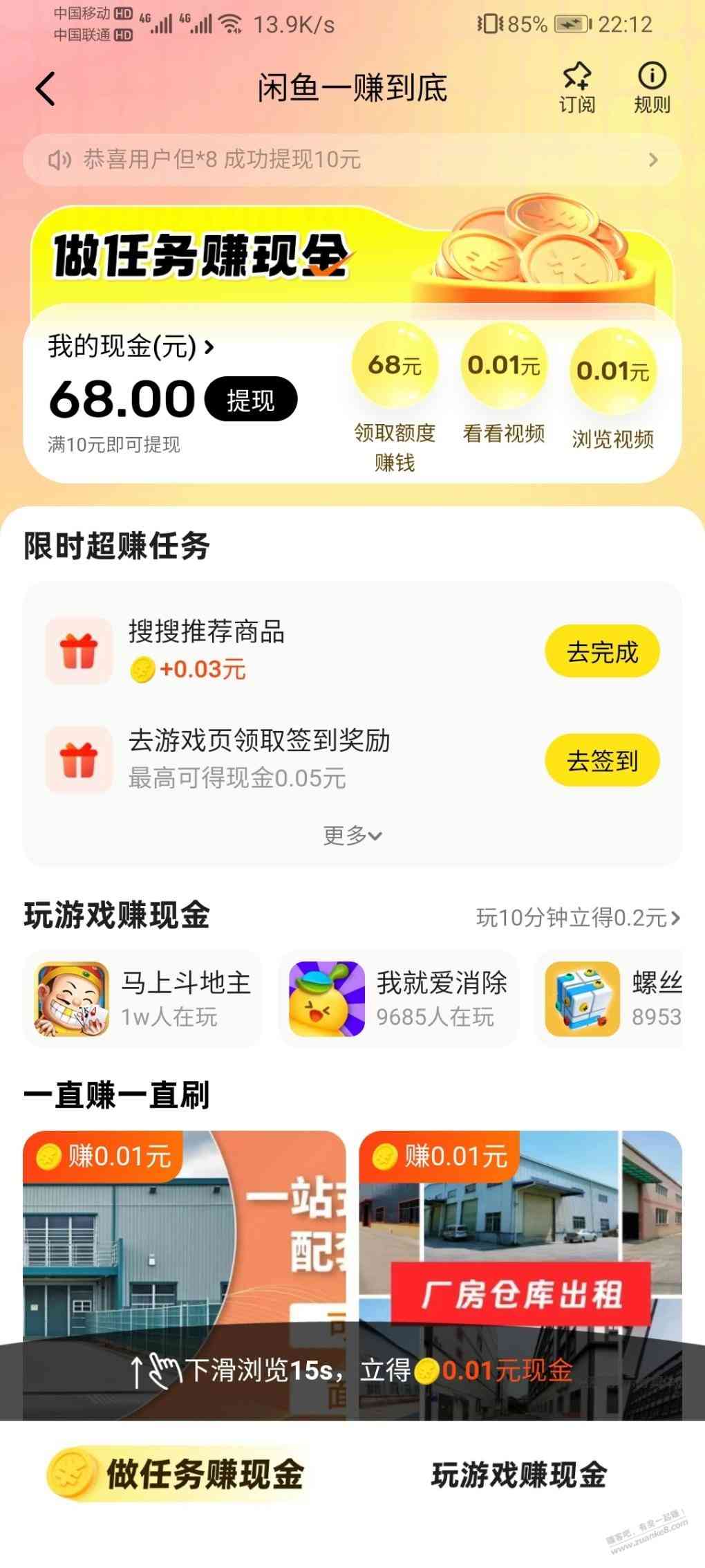Viewport: 705px width, 1568px height.
Task: Open the 我就爱消除 game
Action: (397, 999)
